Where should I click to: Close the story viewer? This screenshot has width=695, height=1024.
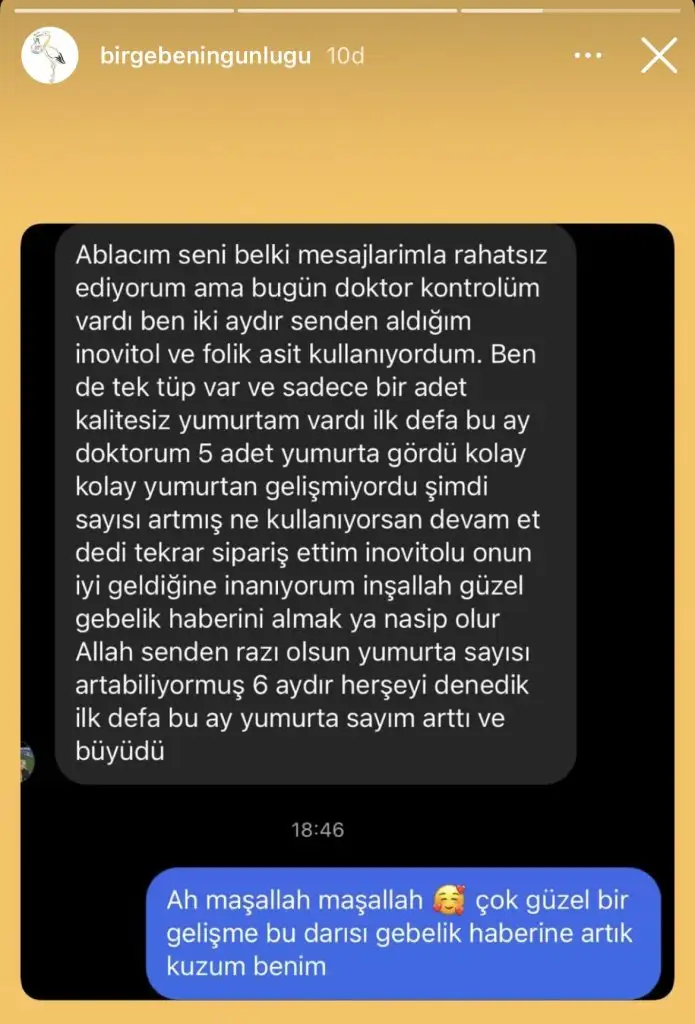[x=659, y=56]
